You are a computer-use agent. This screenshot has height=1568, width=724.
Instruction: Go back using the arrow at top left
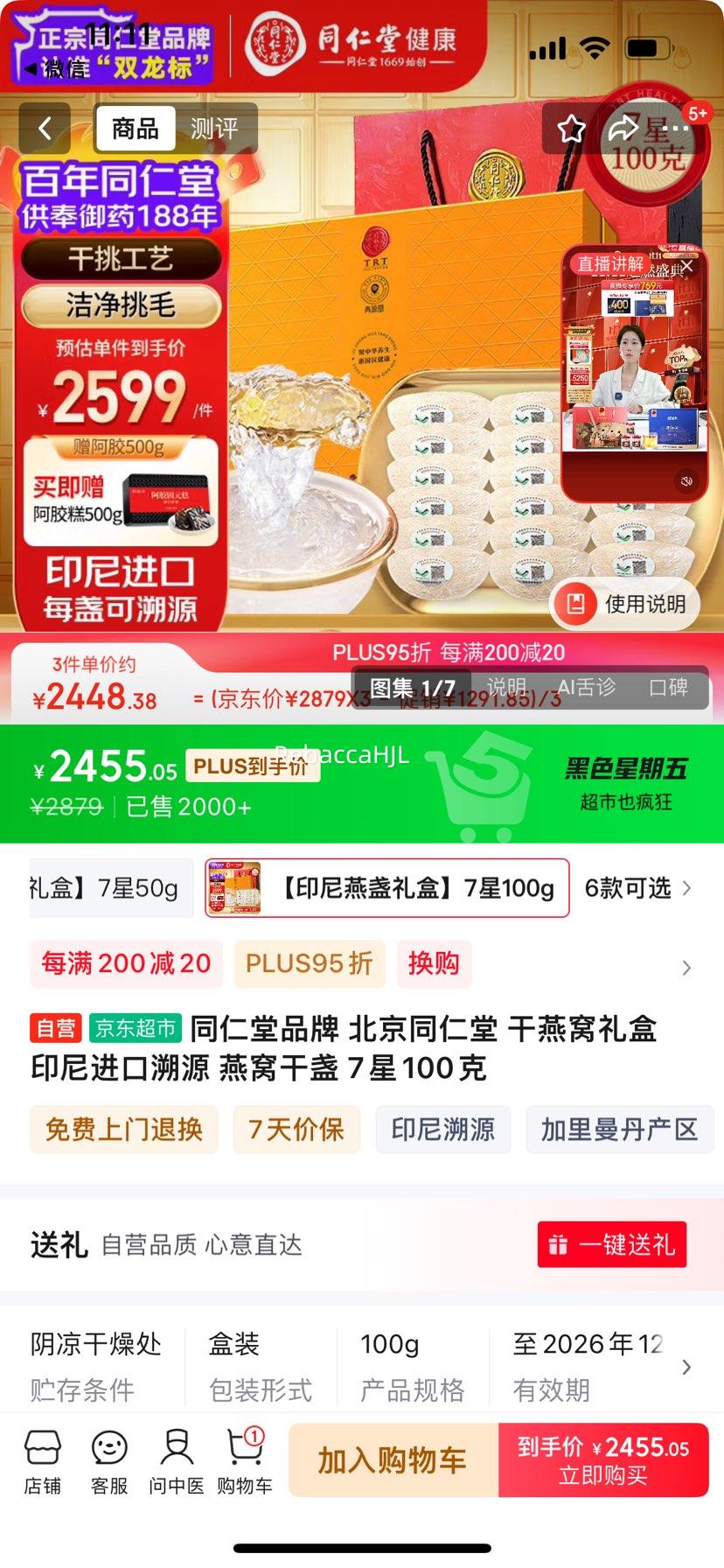(x=44, y=128)
